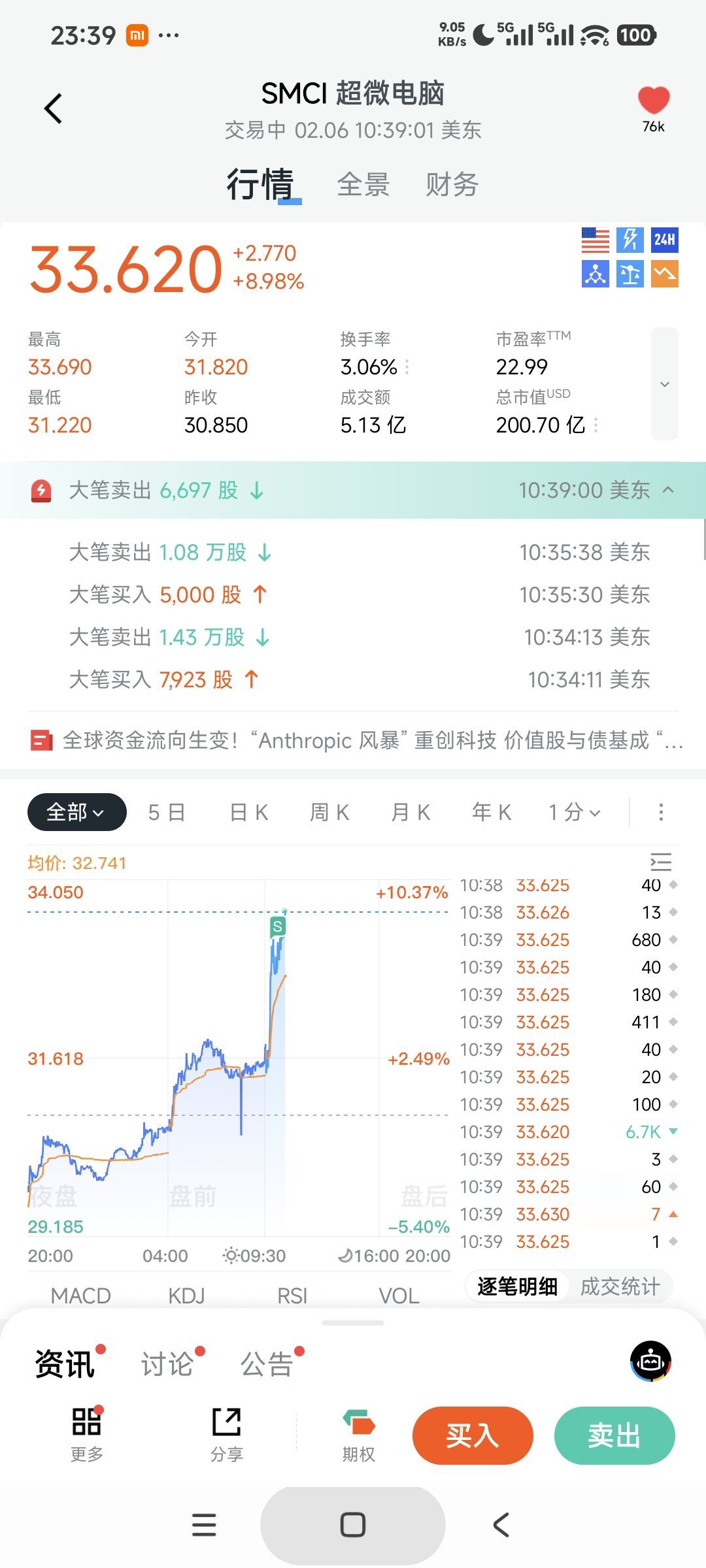The height and width of the screenshot is (1568, 706).
Task: Switch chart to 日K
Action: (x=249, y=812)
